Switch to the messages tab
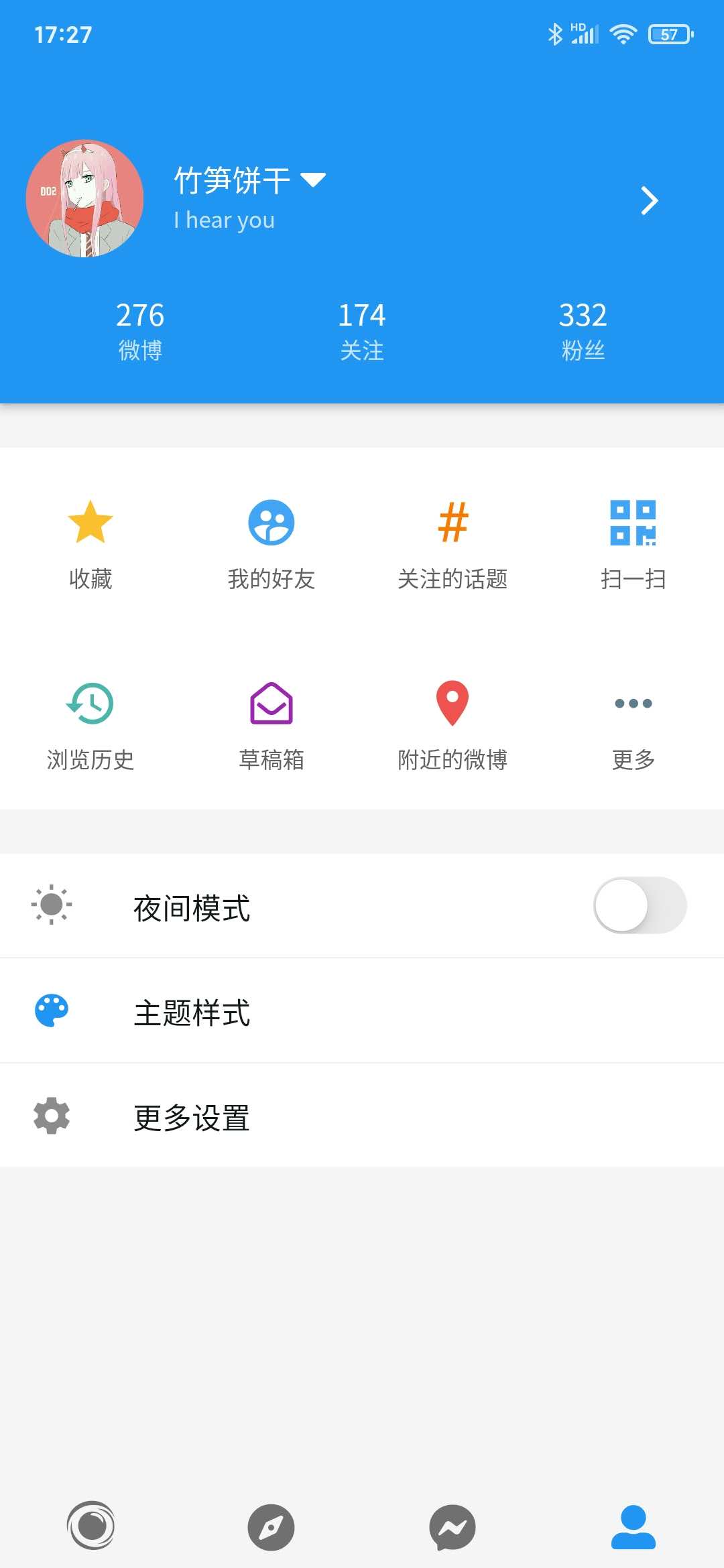724x1568 pixels. [452, 1526]
